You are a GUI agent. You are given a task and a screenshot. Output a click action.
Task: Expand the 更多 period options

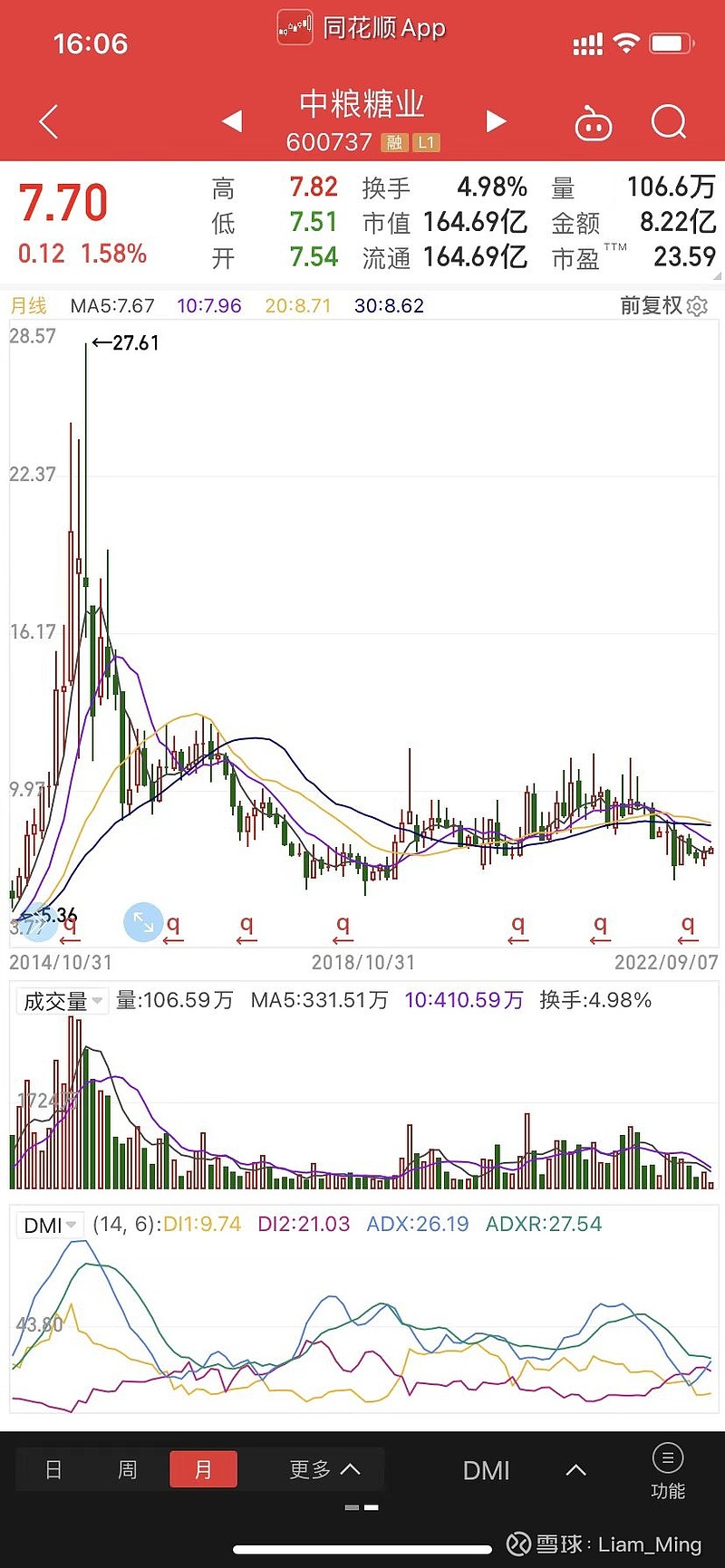click(324, 1469)
